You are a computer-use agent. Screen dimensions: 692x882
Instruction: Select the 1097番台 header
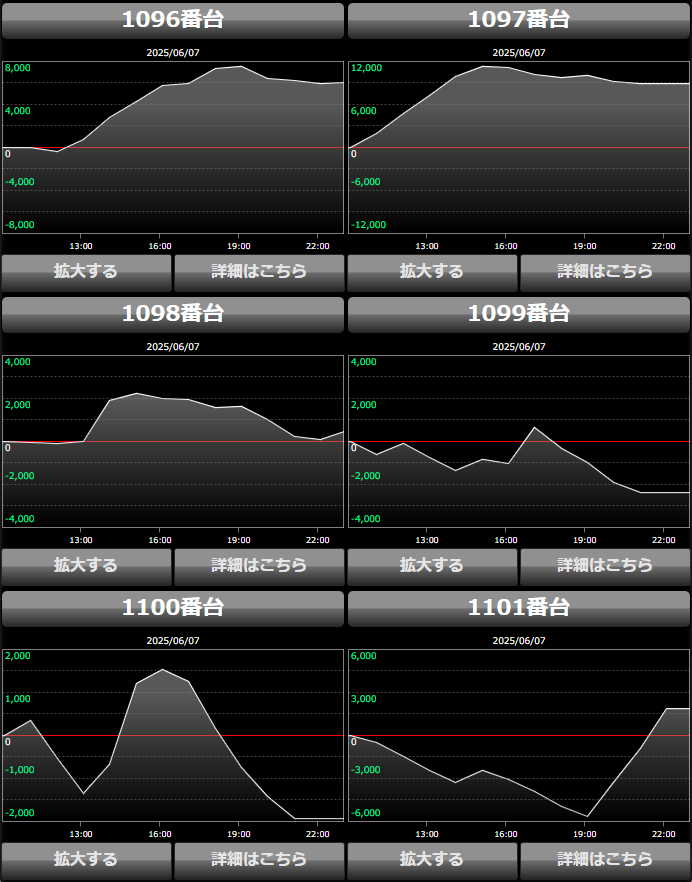[x=519, y=20]
